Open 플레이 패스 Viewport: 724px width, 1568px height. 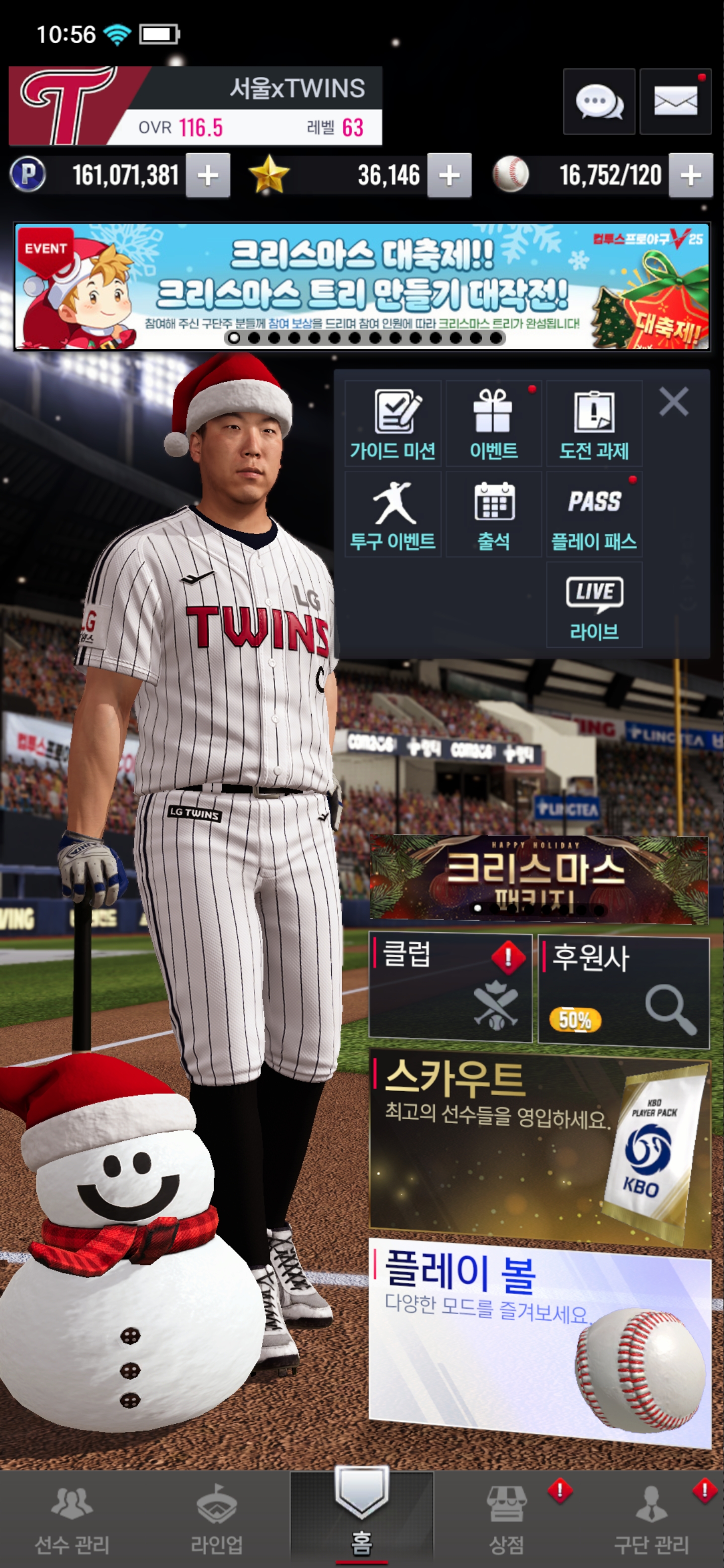pyautogui.click(x=594, y=514)
